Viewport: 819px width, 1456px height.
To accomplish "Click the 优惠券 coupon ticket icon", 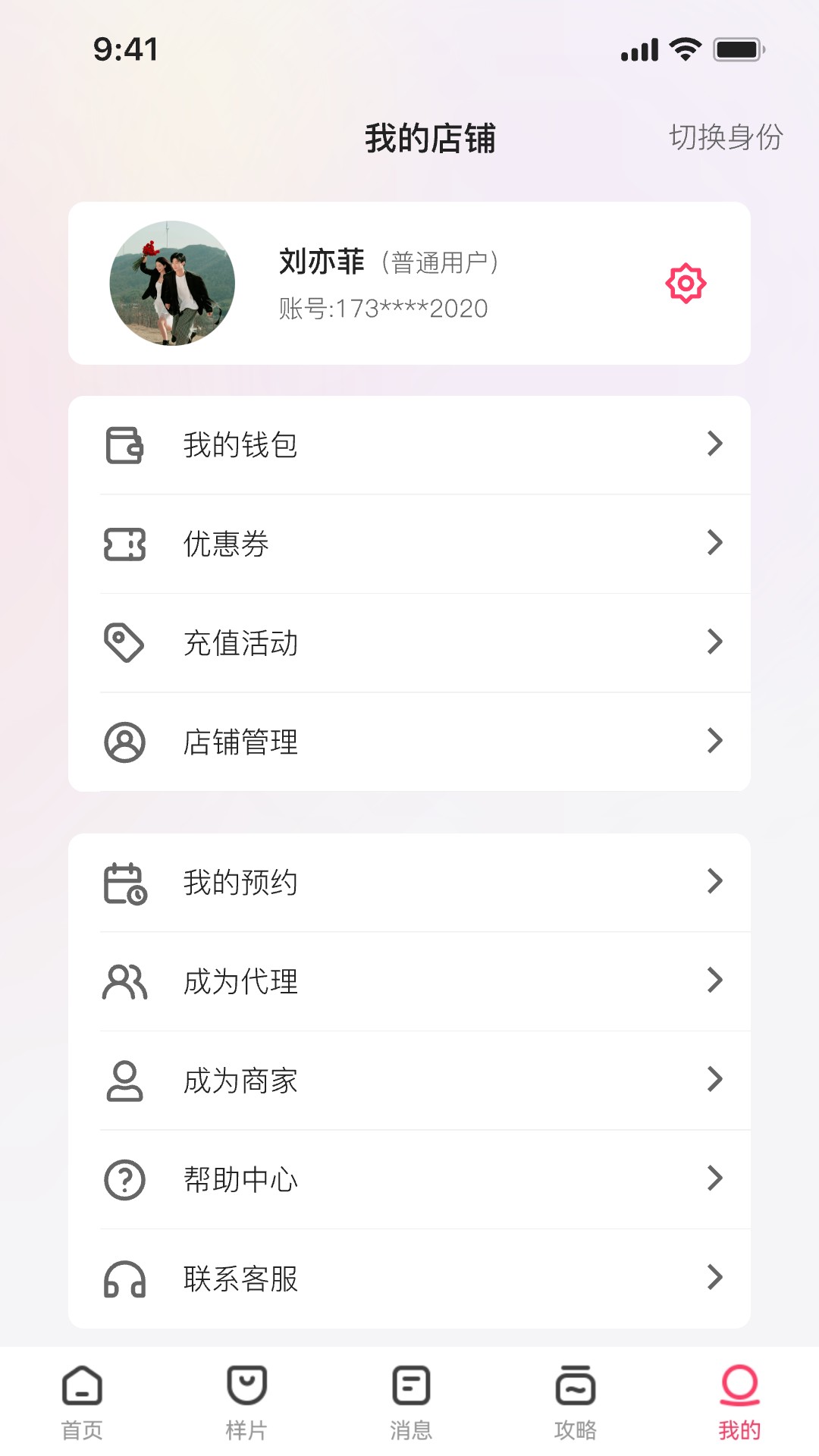I will pos(126,543).
